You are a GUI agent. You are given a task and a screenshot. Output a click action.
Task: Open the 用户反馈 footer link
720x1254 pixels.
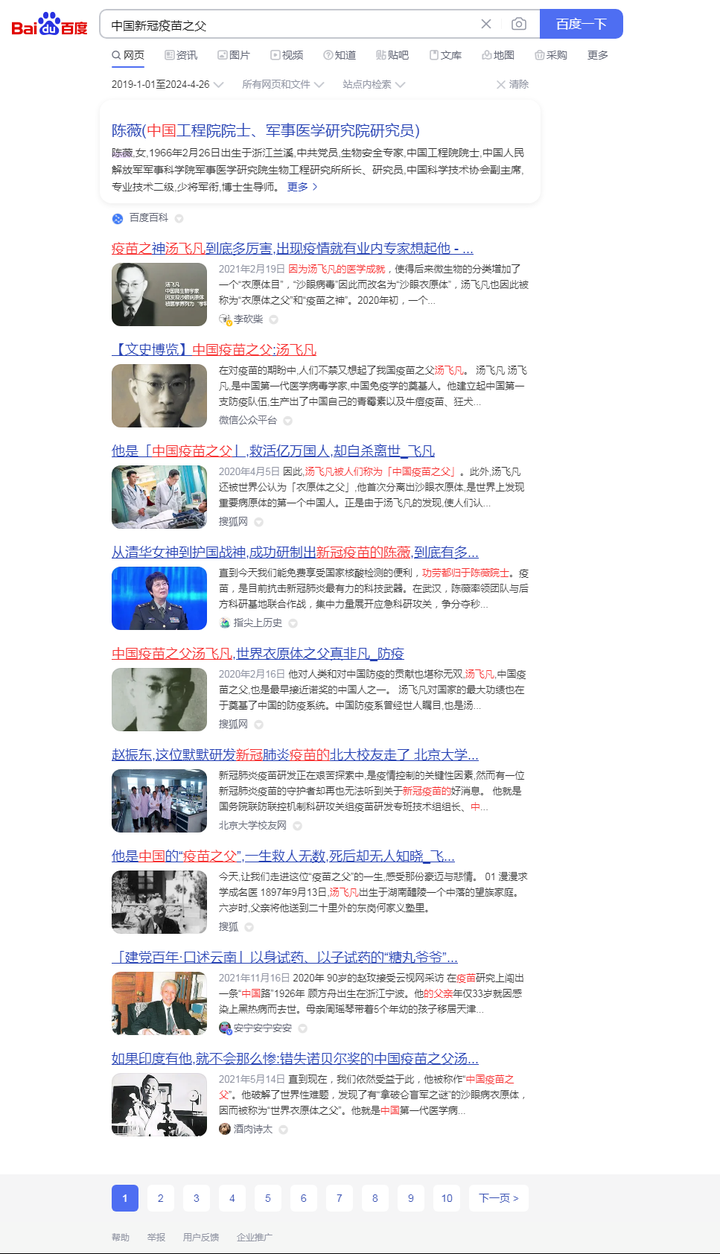point(200,1237)
